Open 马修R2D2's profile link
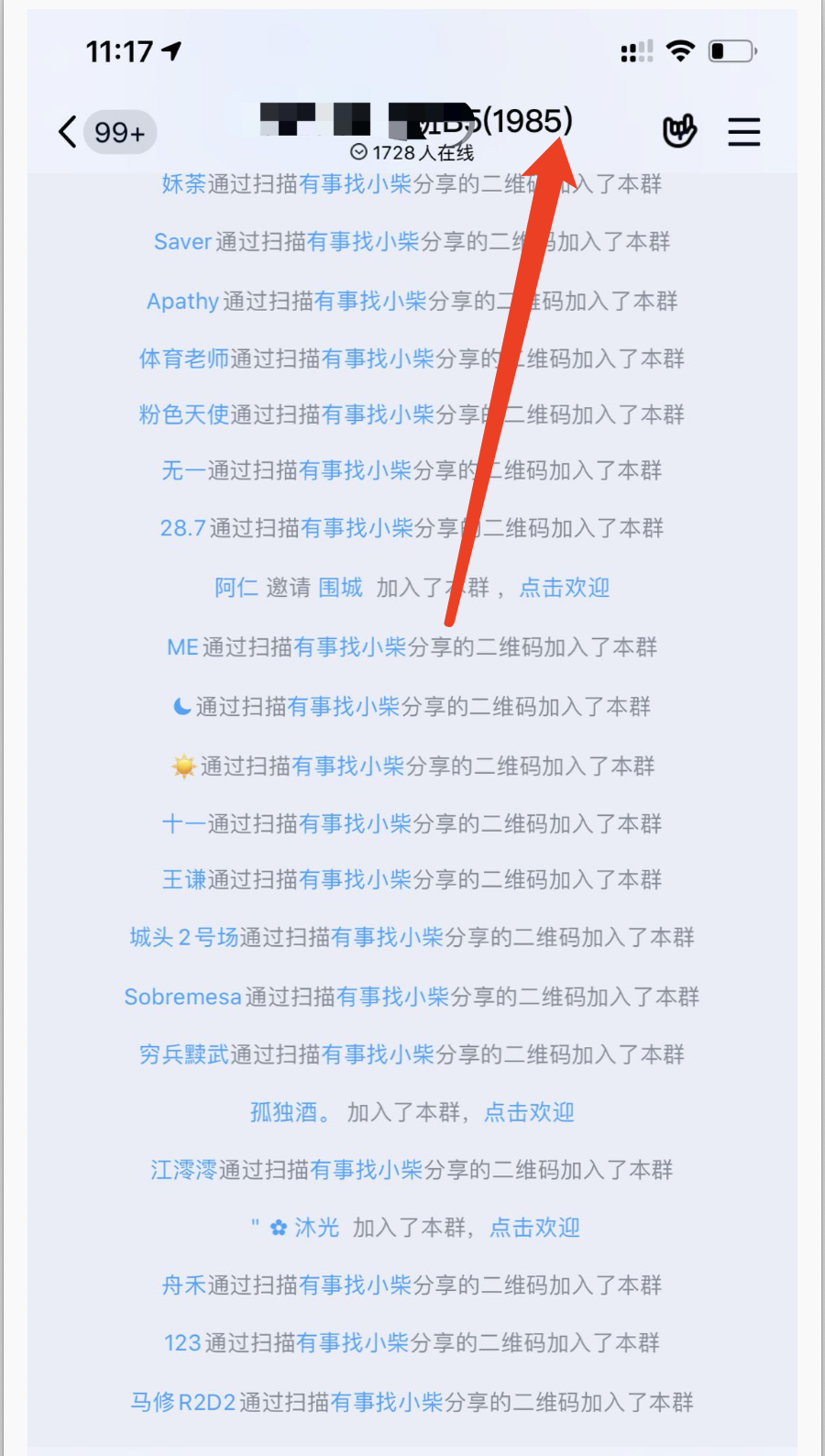 pyautogui.click(x=183, y=1402)
